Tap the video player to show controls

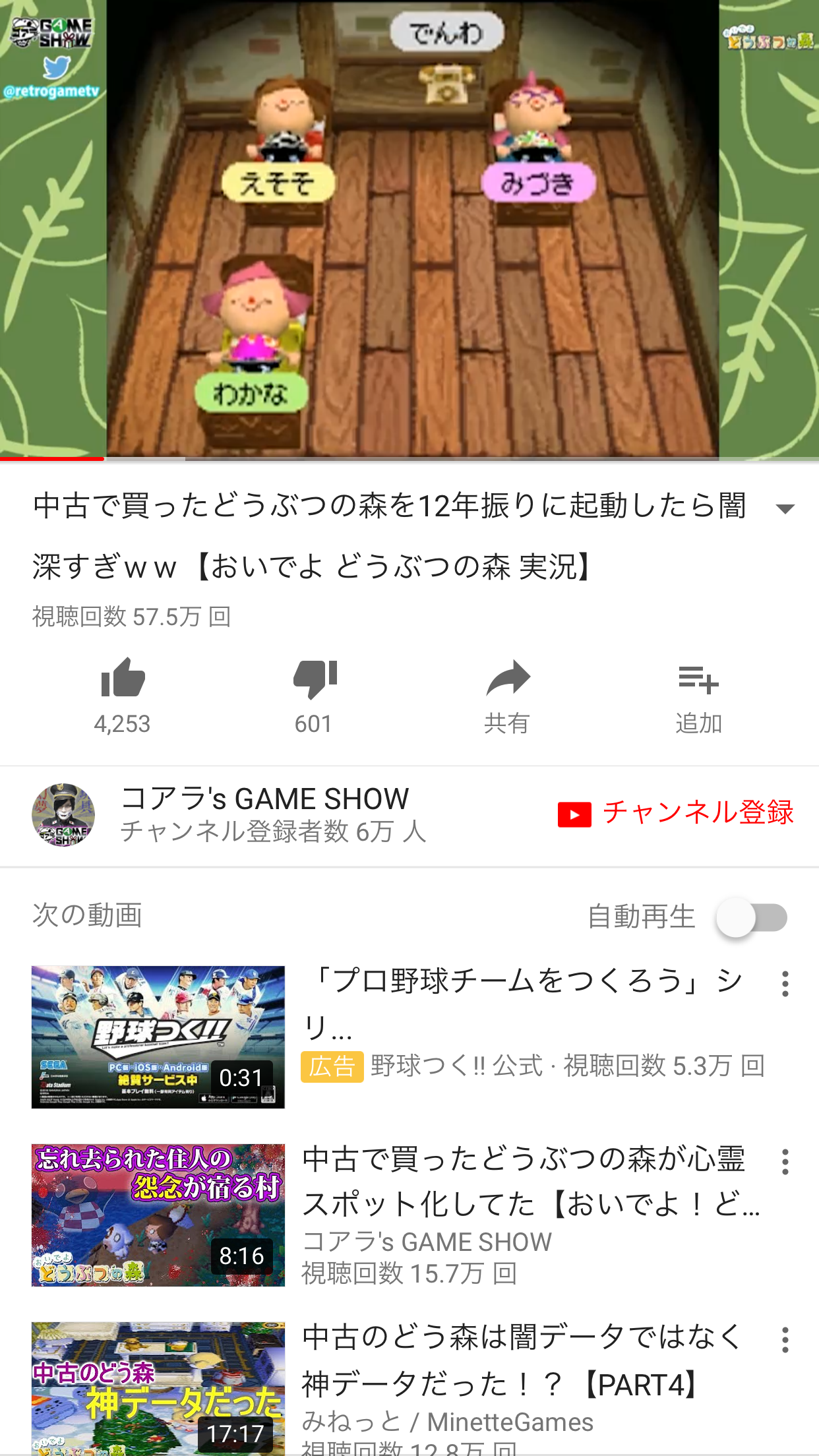pyautogui.click(x=409, y=228)
